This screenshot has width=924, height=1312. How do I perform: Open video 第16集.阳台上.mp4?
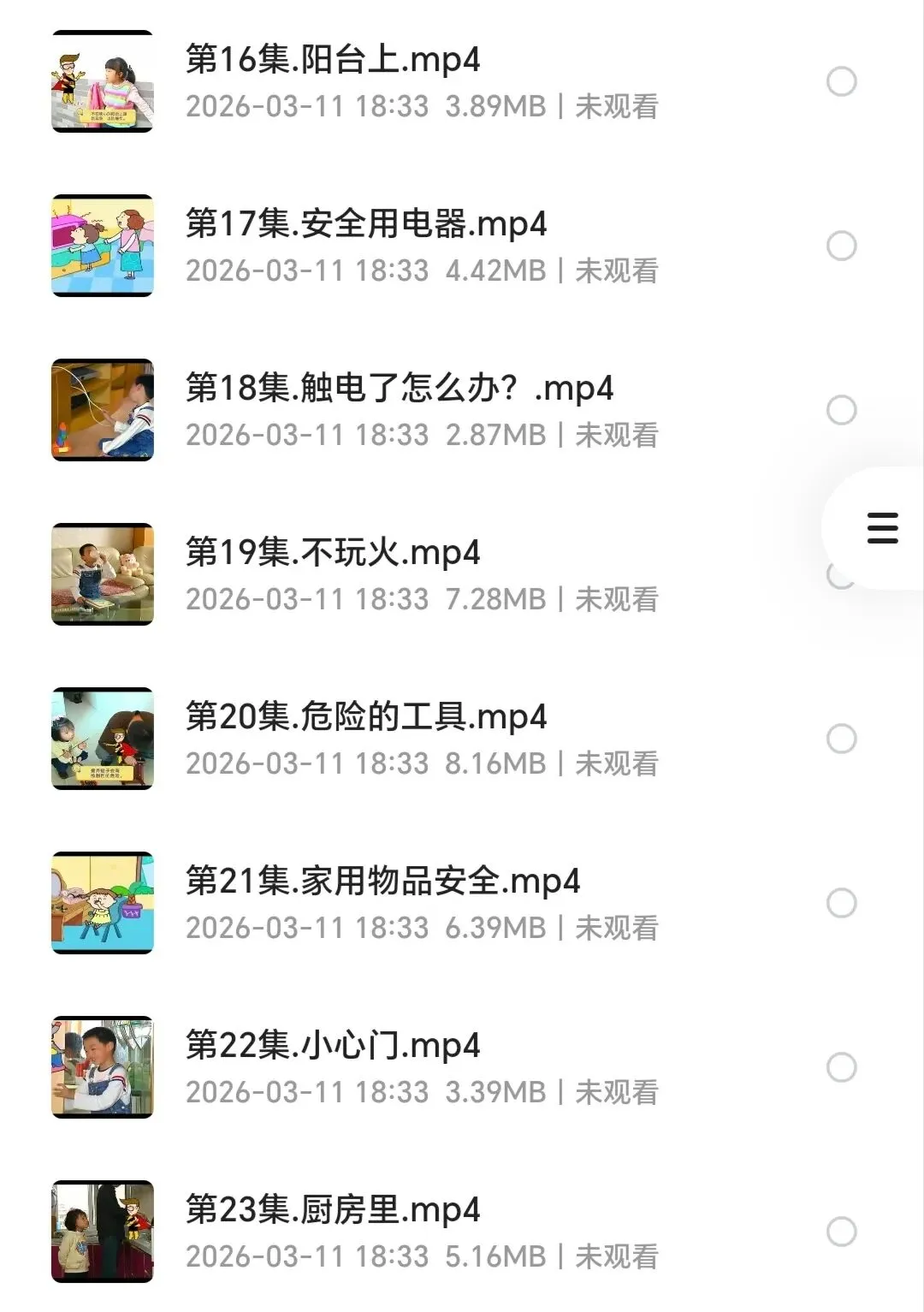pos(332,60)
